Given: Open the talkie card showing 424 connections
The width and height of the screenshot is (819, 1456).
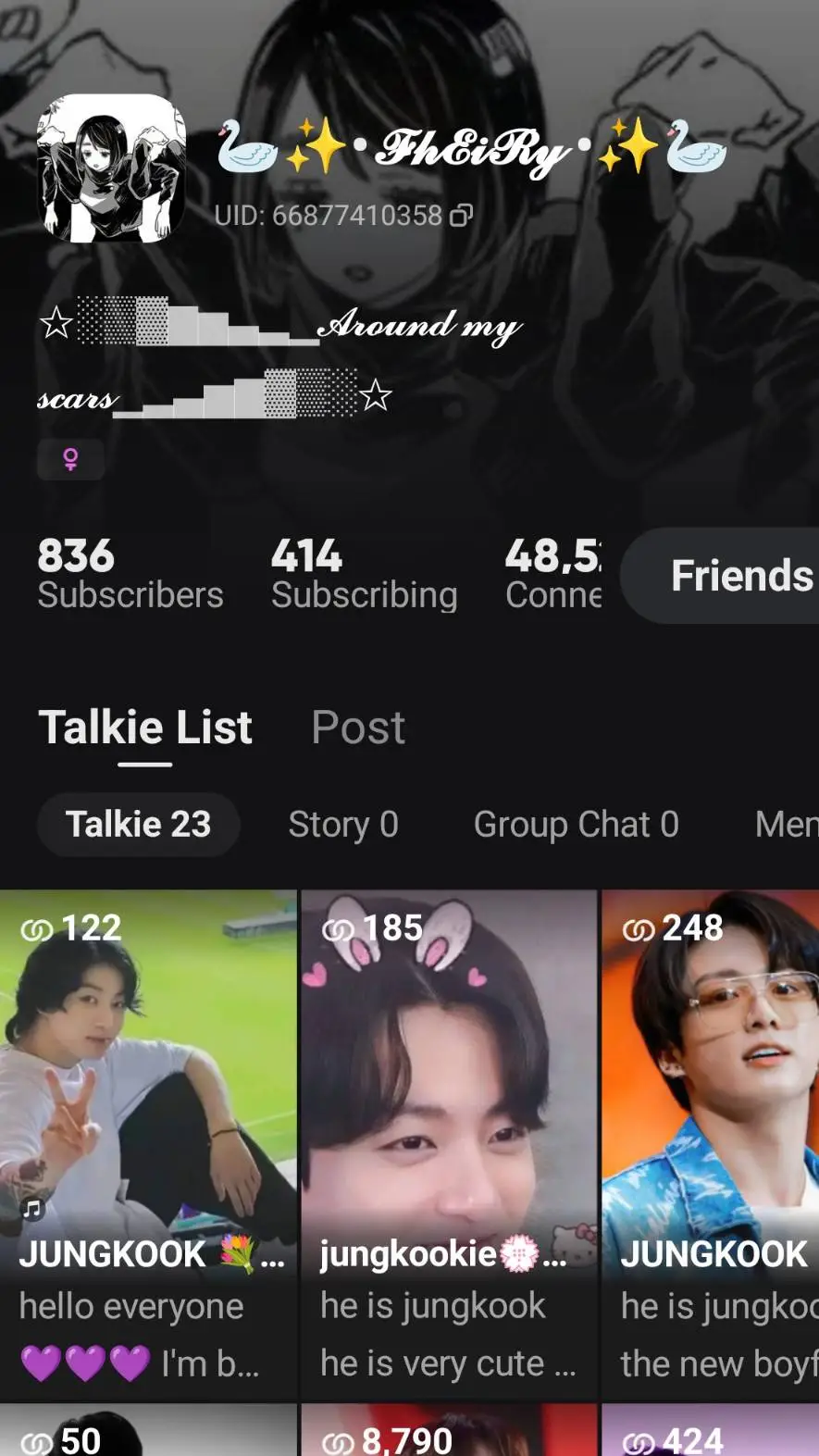Looking at the screenshot, I should [711, 1430].
